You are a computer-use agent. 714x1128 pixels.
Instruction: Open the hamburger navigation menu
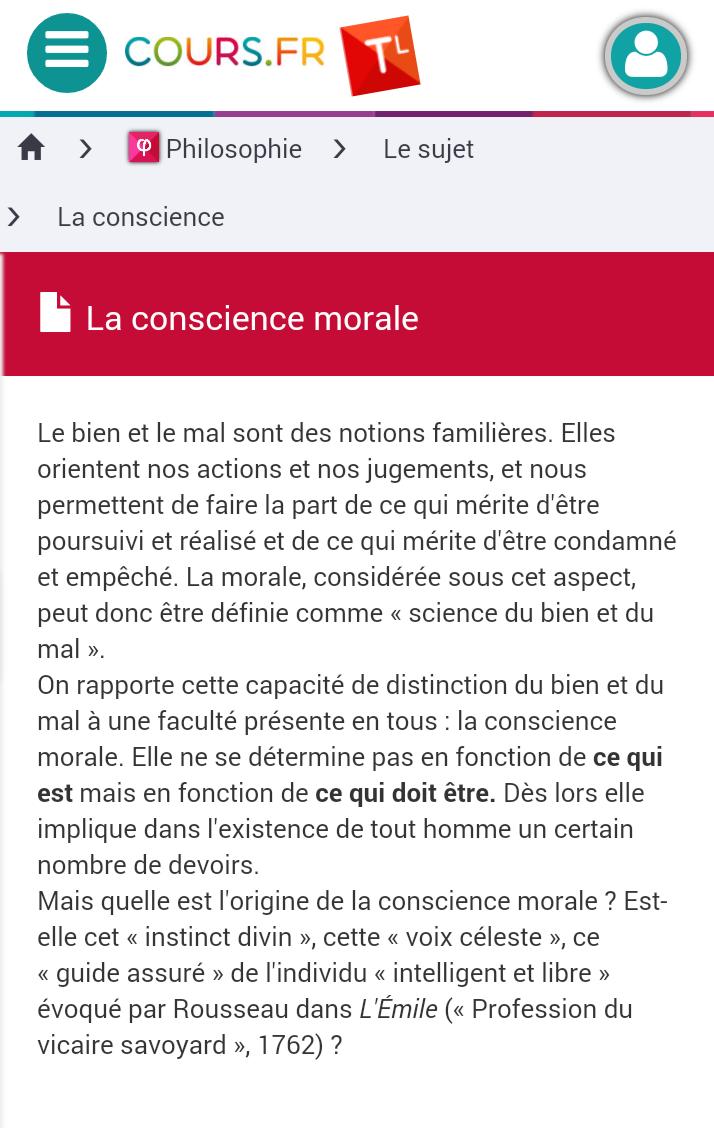pyautogui.click(x=66, y=53)
